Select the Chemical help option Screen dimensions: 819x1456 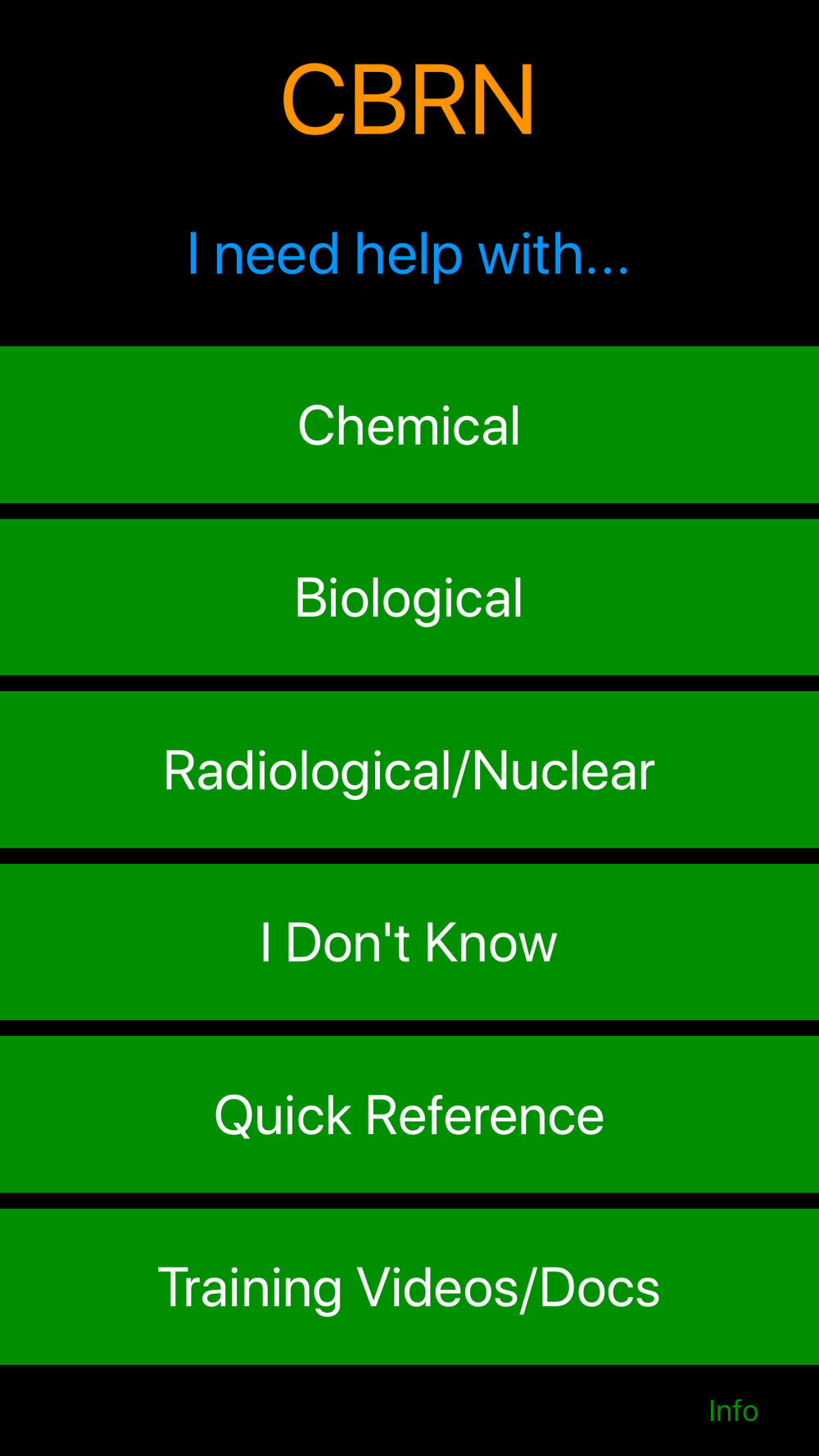(x=409, y=425)
